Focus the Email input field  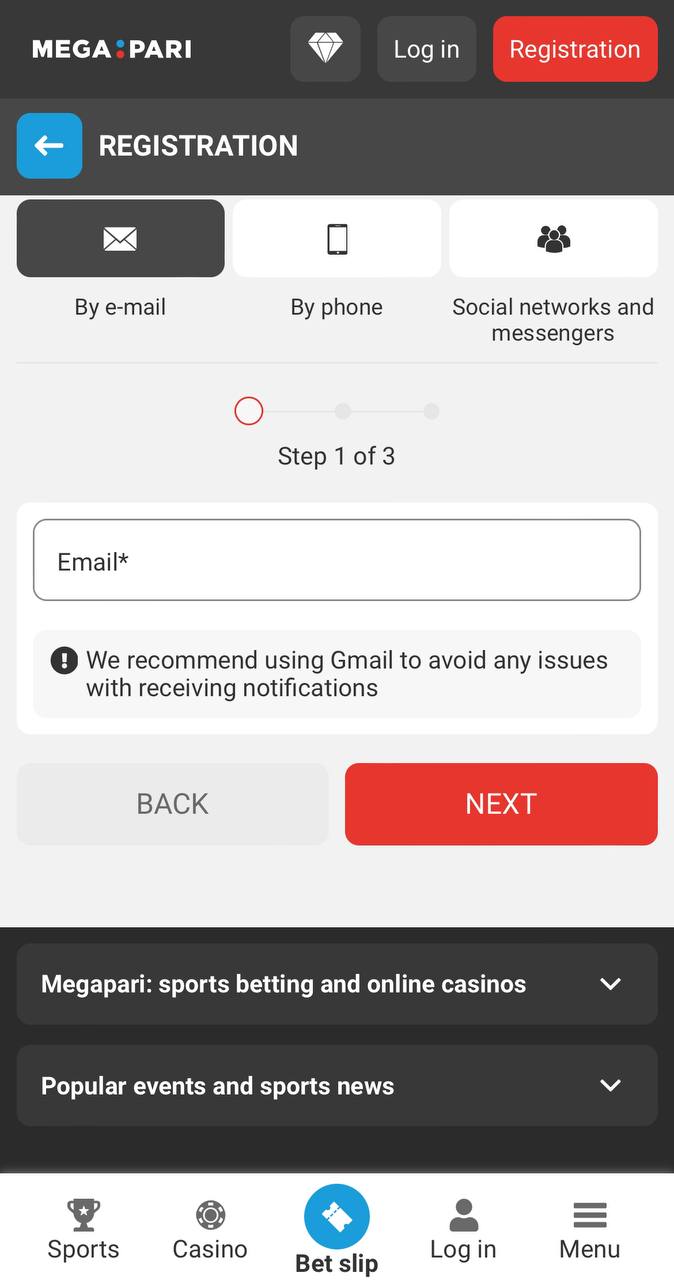coord(337,560)
